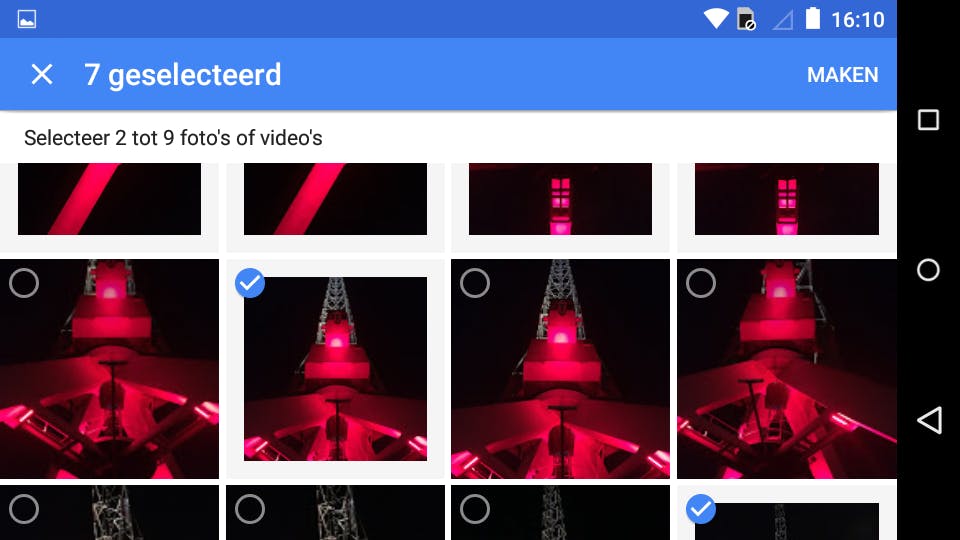
Task: Select the fourth photo in the middle row
Action: [x=786, y=369]
